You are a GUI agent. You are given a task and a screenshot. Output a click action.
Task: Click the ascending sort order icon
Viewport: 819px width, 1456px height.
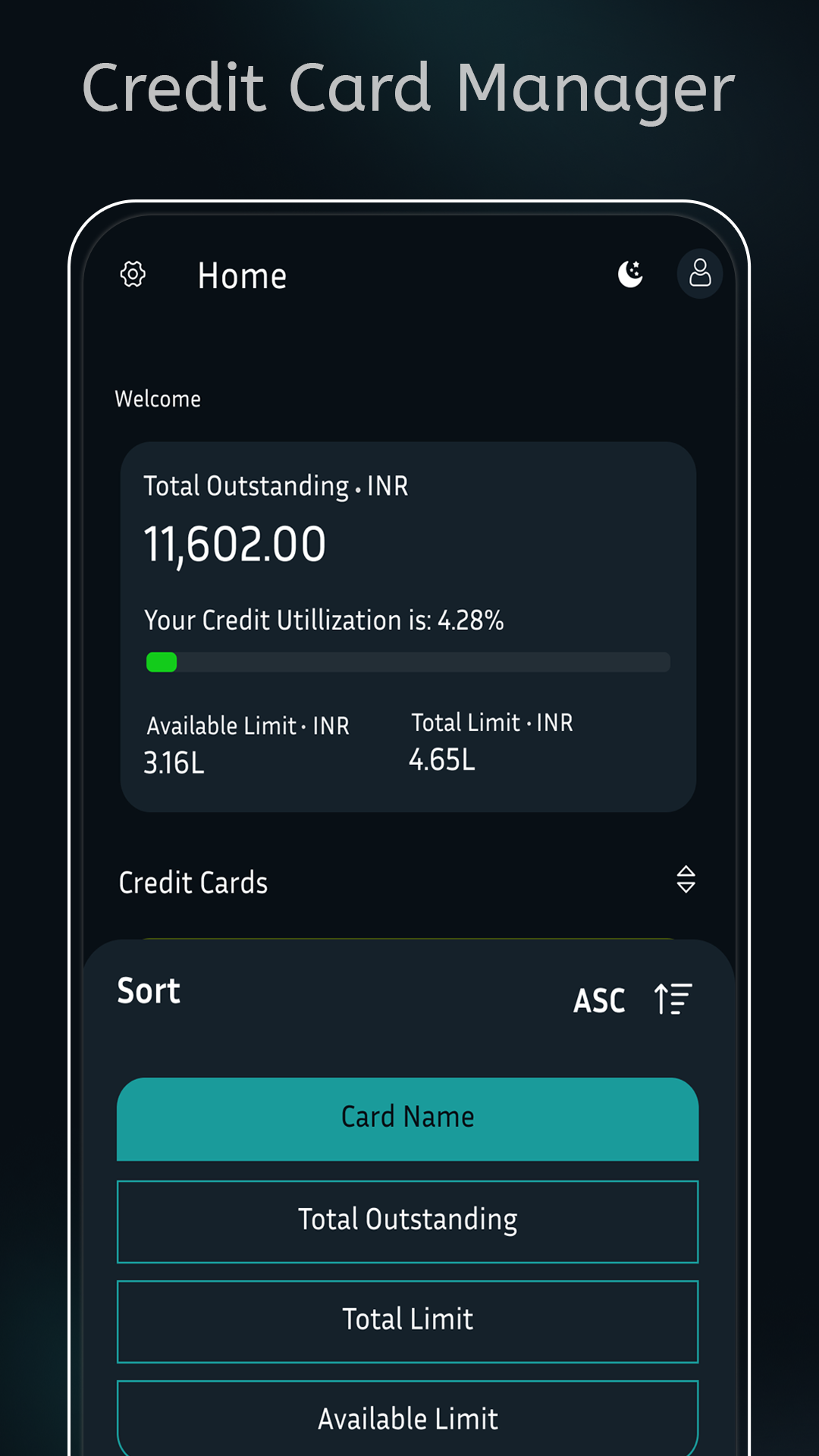672,999
